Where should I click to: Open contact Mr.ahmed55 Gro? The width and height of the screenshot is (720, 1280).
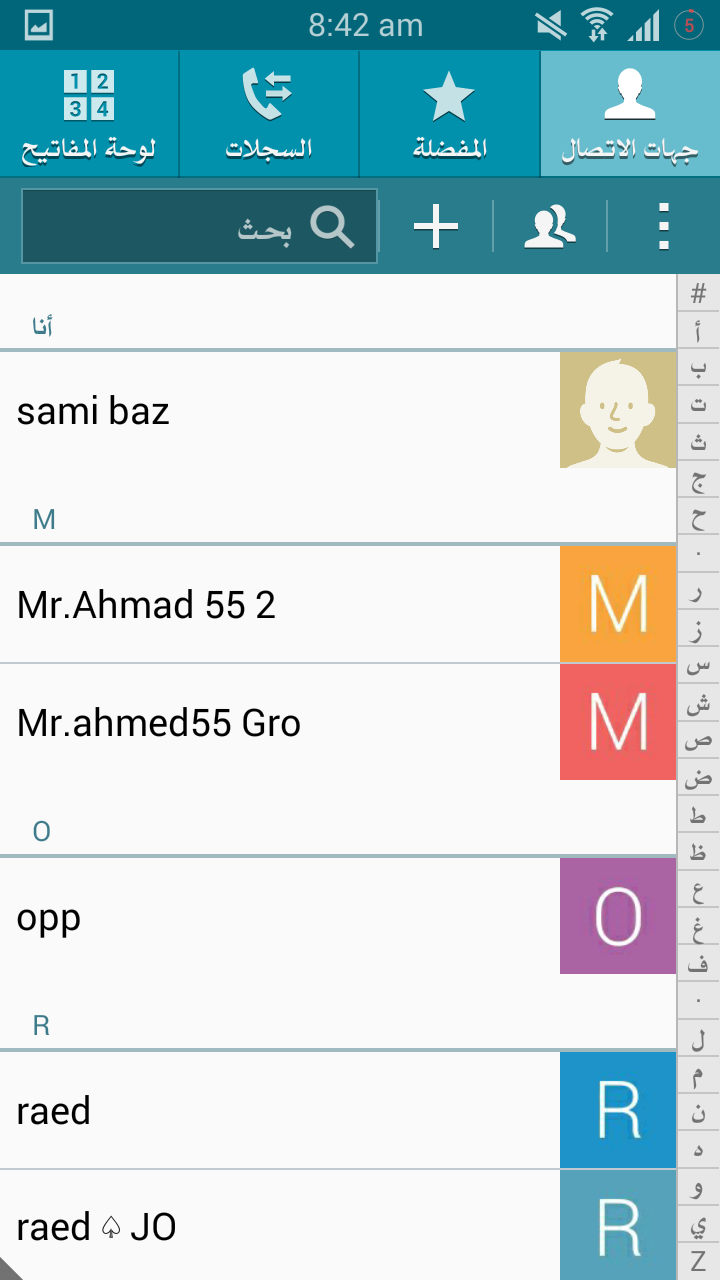(x=280, y=722)
